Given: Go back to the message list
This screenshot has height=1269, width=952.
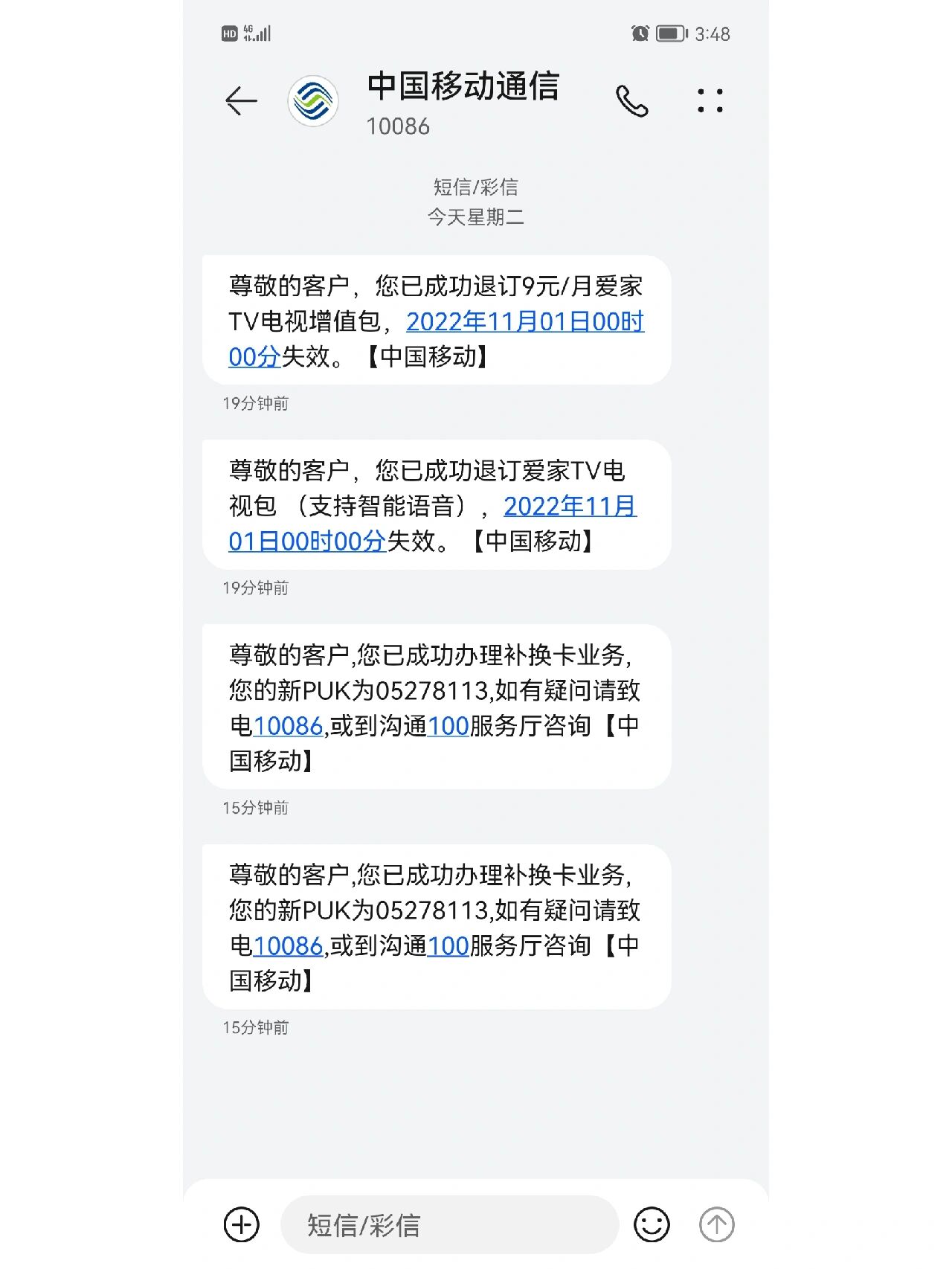Looking at the screenshot, I should [x=241, y=100].
